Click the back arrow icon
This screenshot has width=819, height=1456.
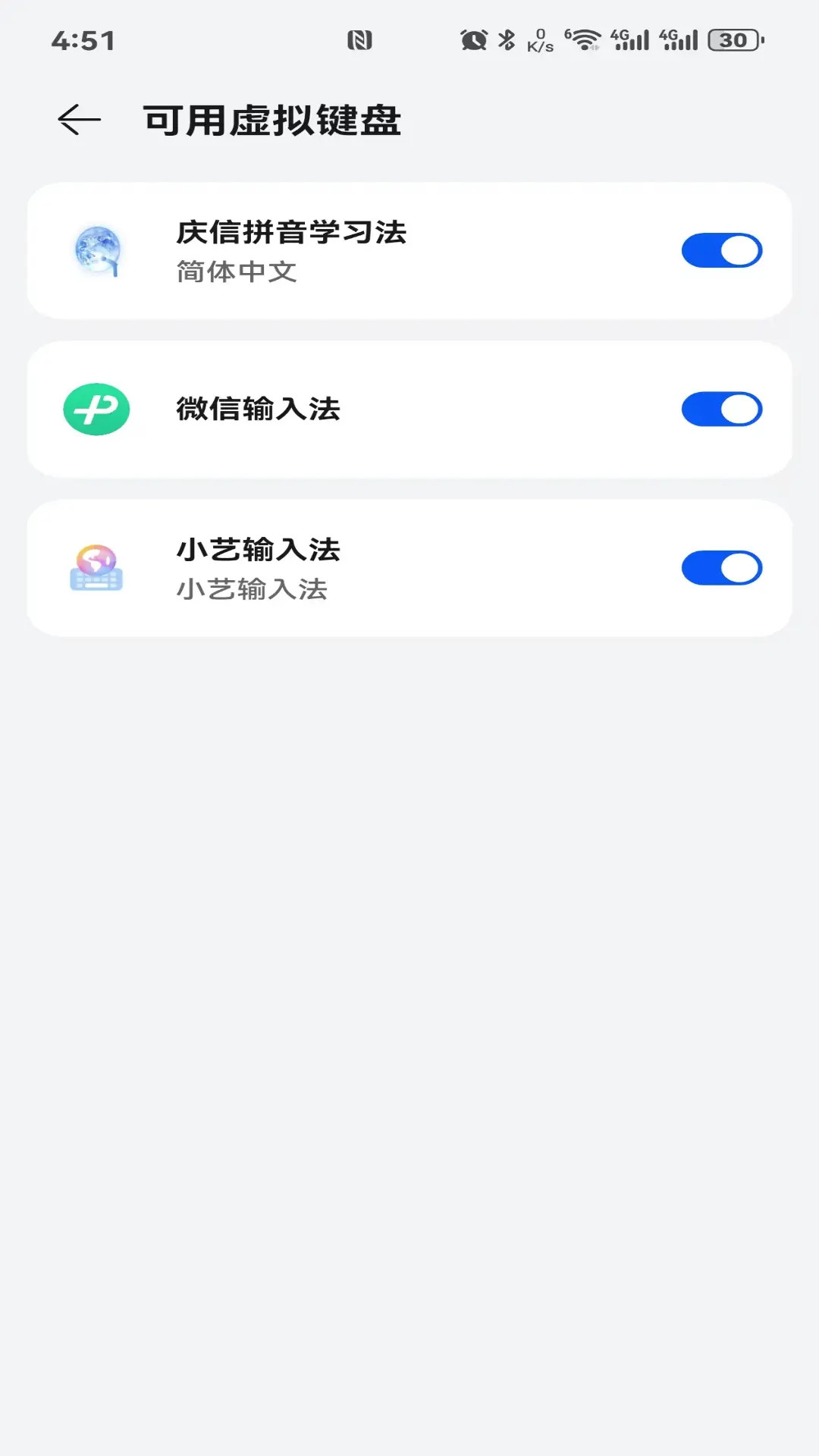point(78,119)
